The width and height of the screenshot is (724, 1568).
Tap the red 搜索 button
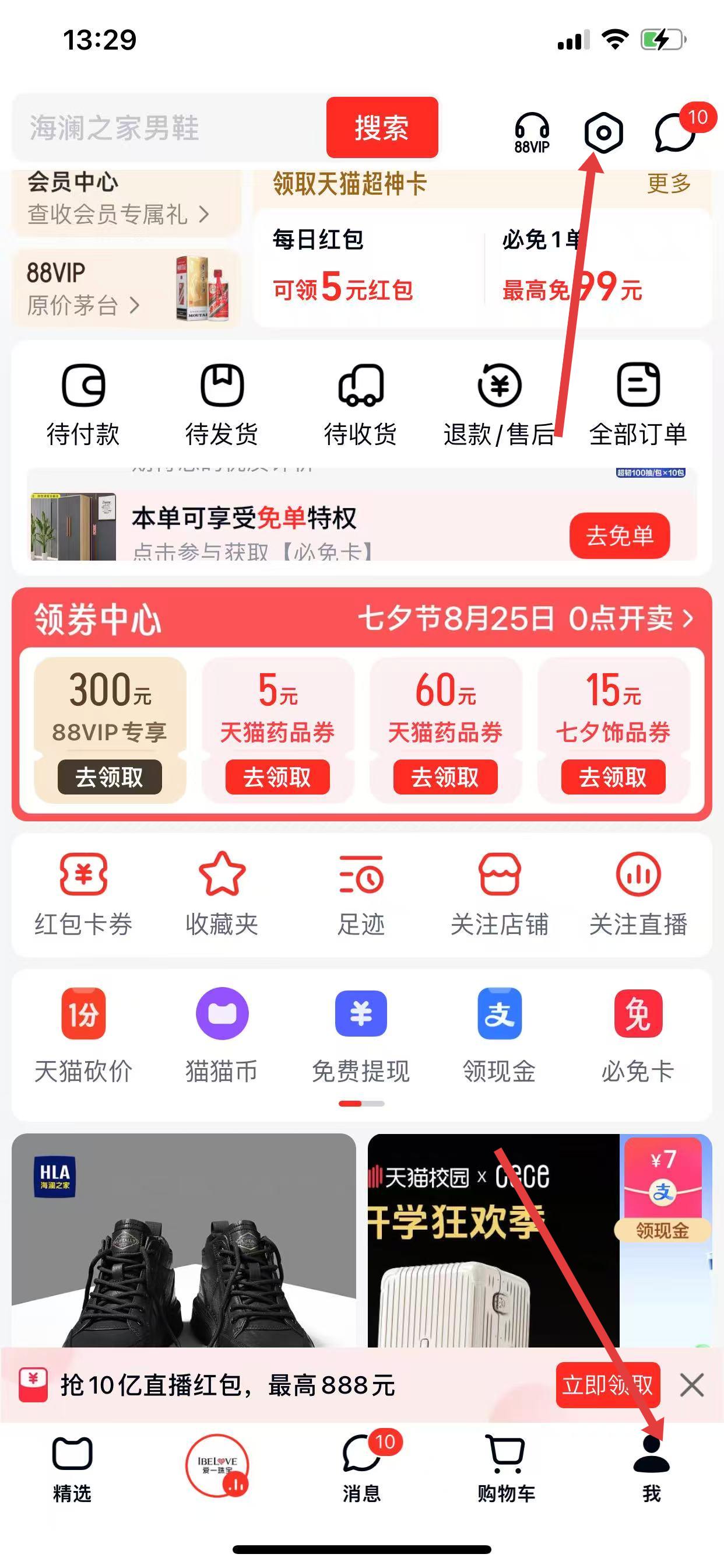point(381,128)
